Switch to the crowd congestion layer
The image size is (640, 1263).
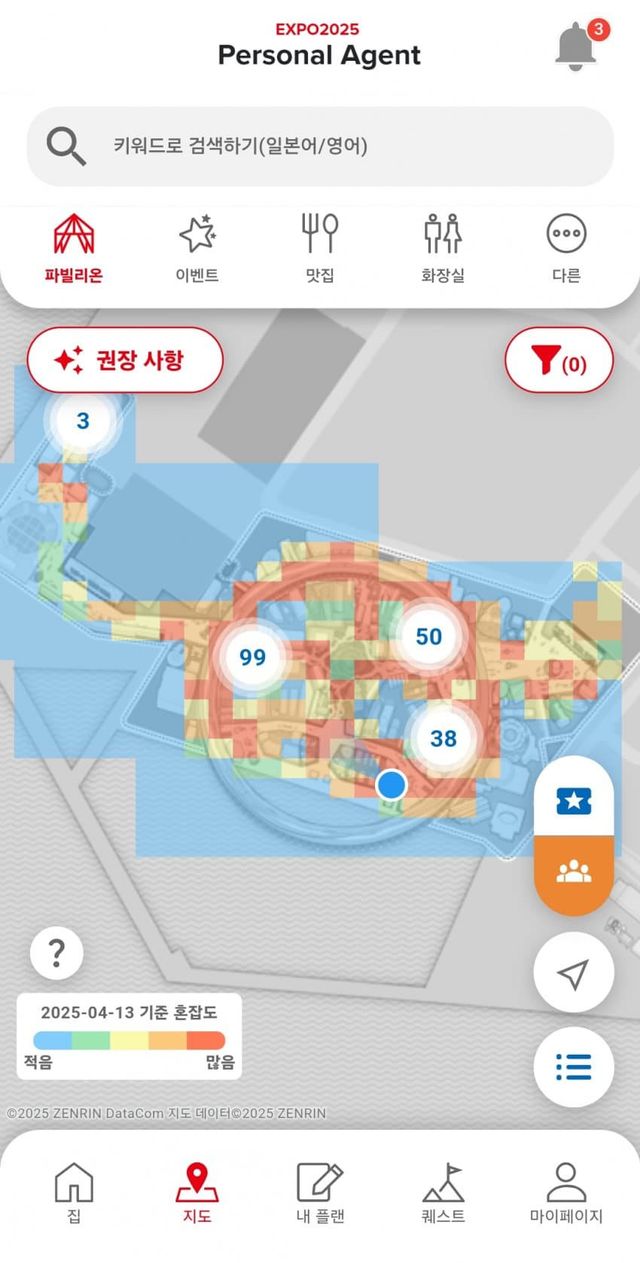click(574, 872)
